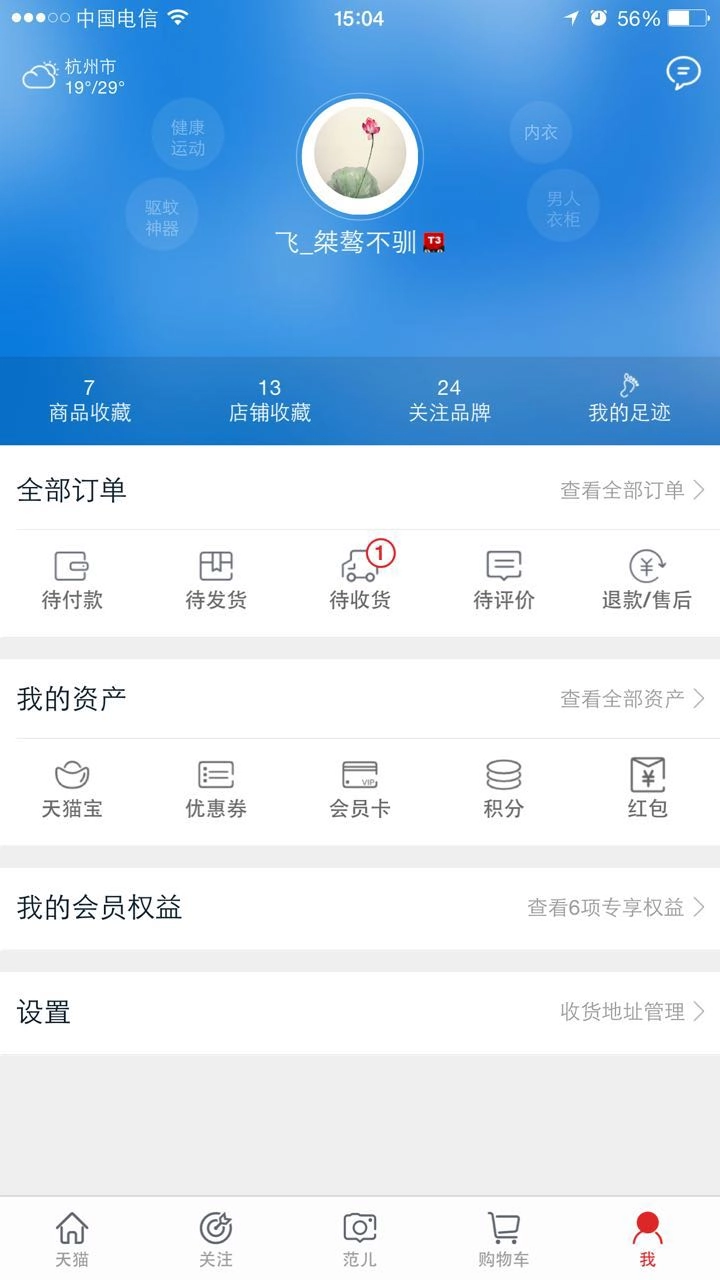Viewport: 720px width, 1280px height.
Task: Open the messages chat bubble icon
Action: click(x=683, y=73)
